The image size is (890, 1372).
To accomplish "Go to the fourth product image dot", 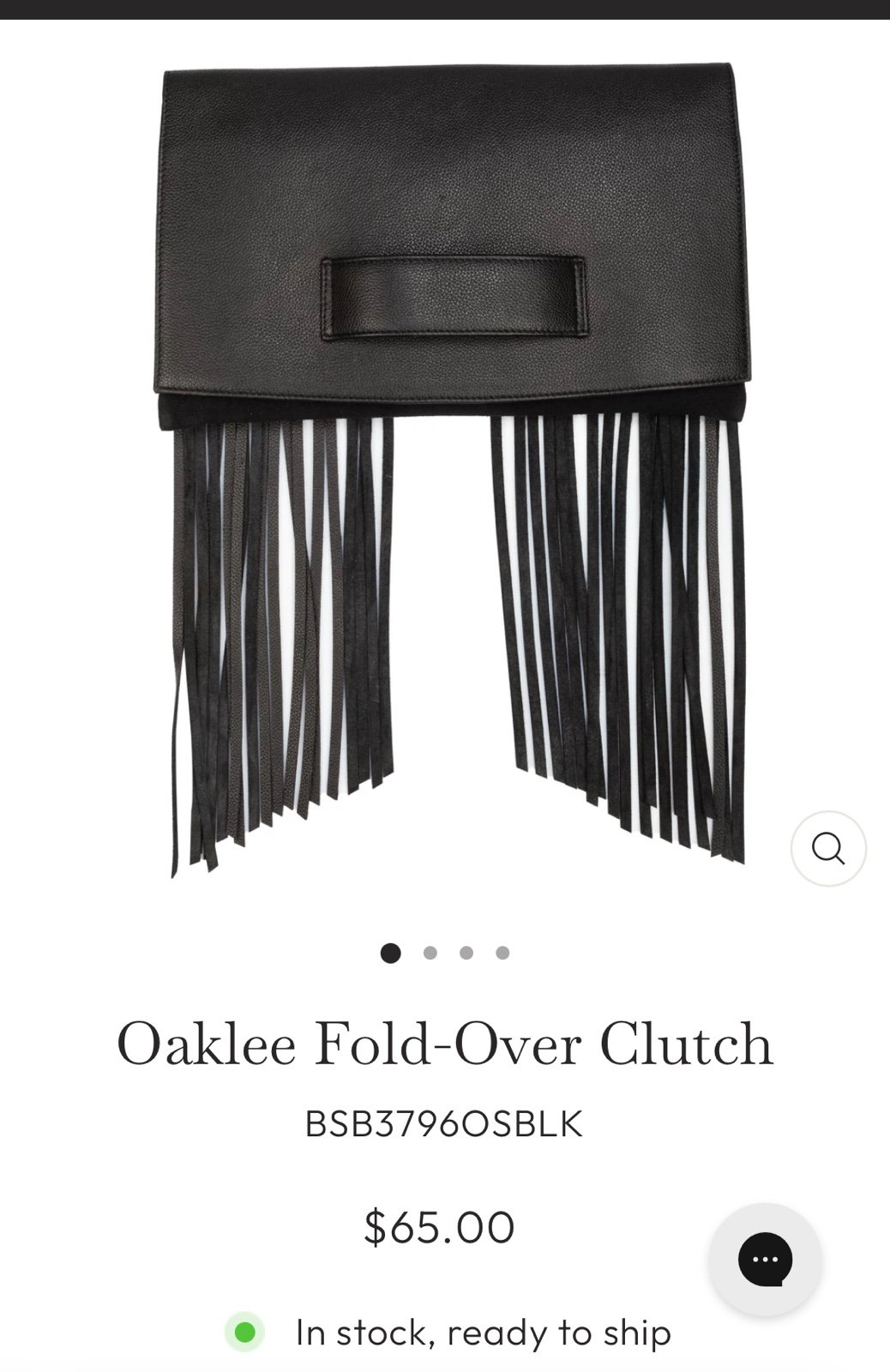I will coord(502,953).
